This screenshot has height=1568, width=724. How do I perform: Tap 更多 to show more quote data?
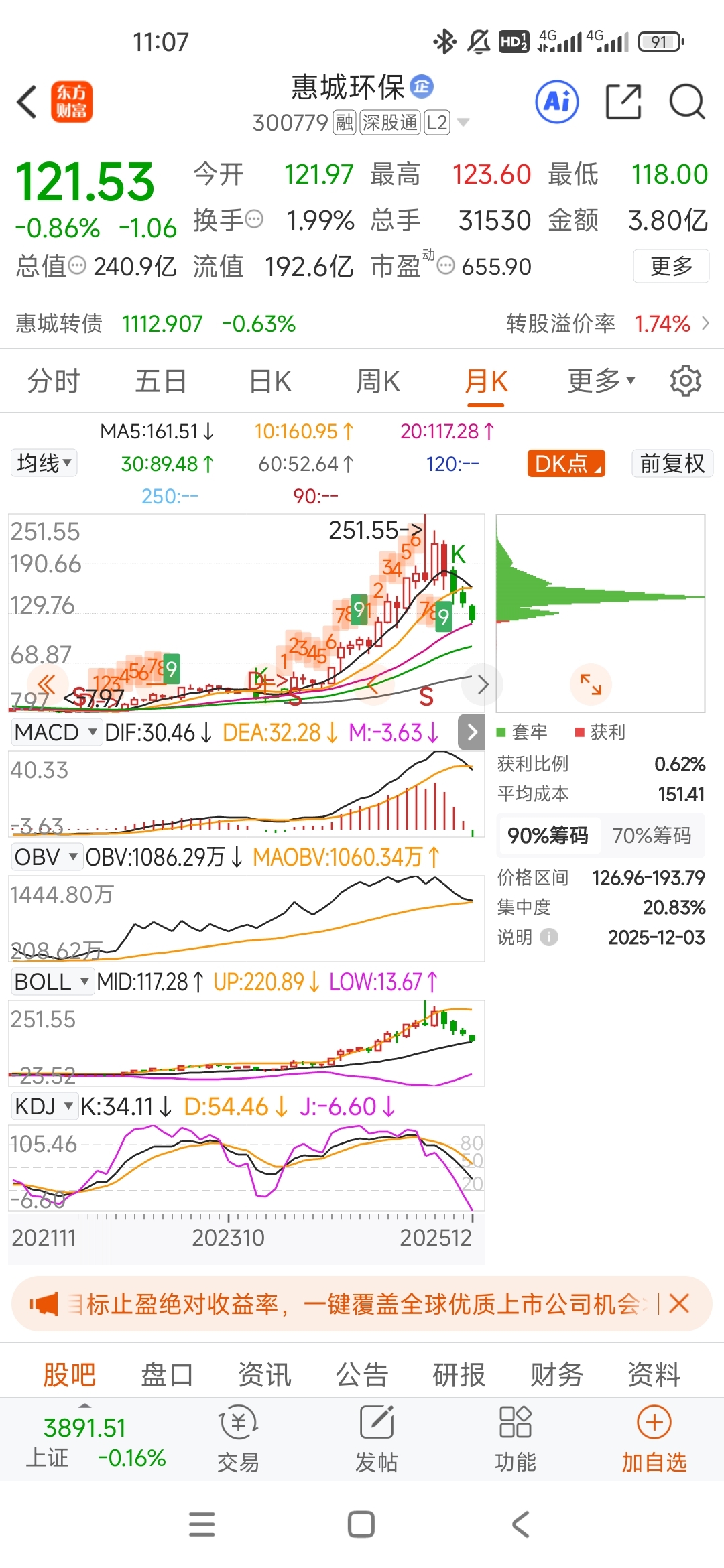point(670,266)
